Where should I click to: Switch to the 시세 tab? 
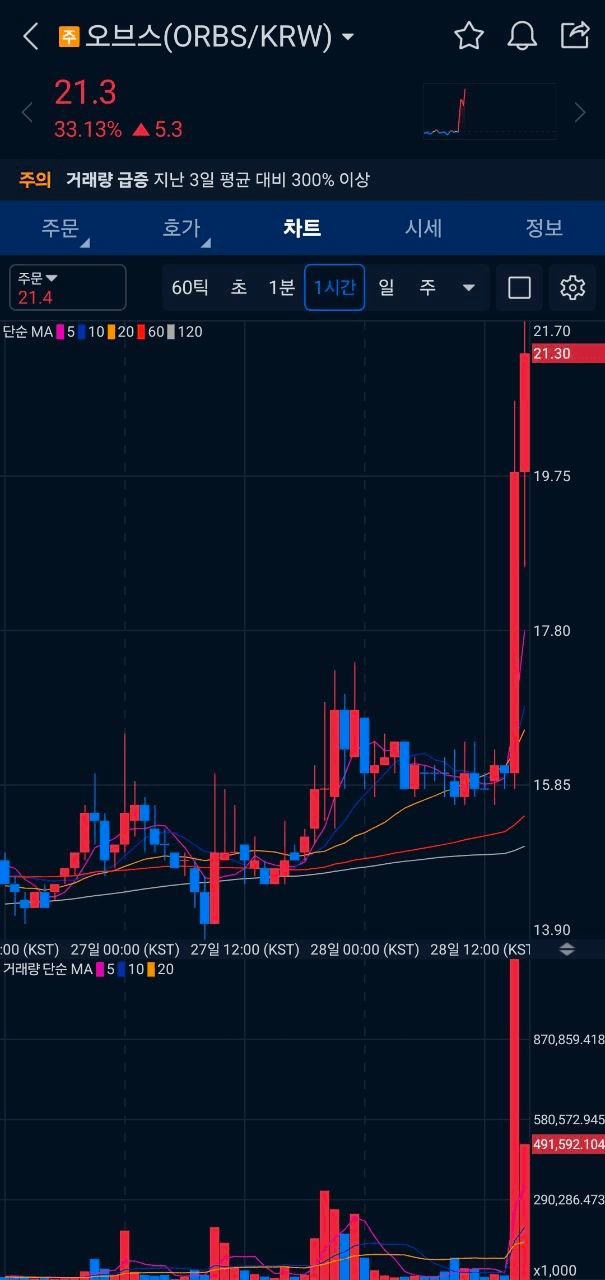pos(423,228)
